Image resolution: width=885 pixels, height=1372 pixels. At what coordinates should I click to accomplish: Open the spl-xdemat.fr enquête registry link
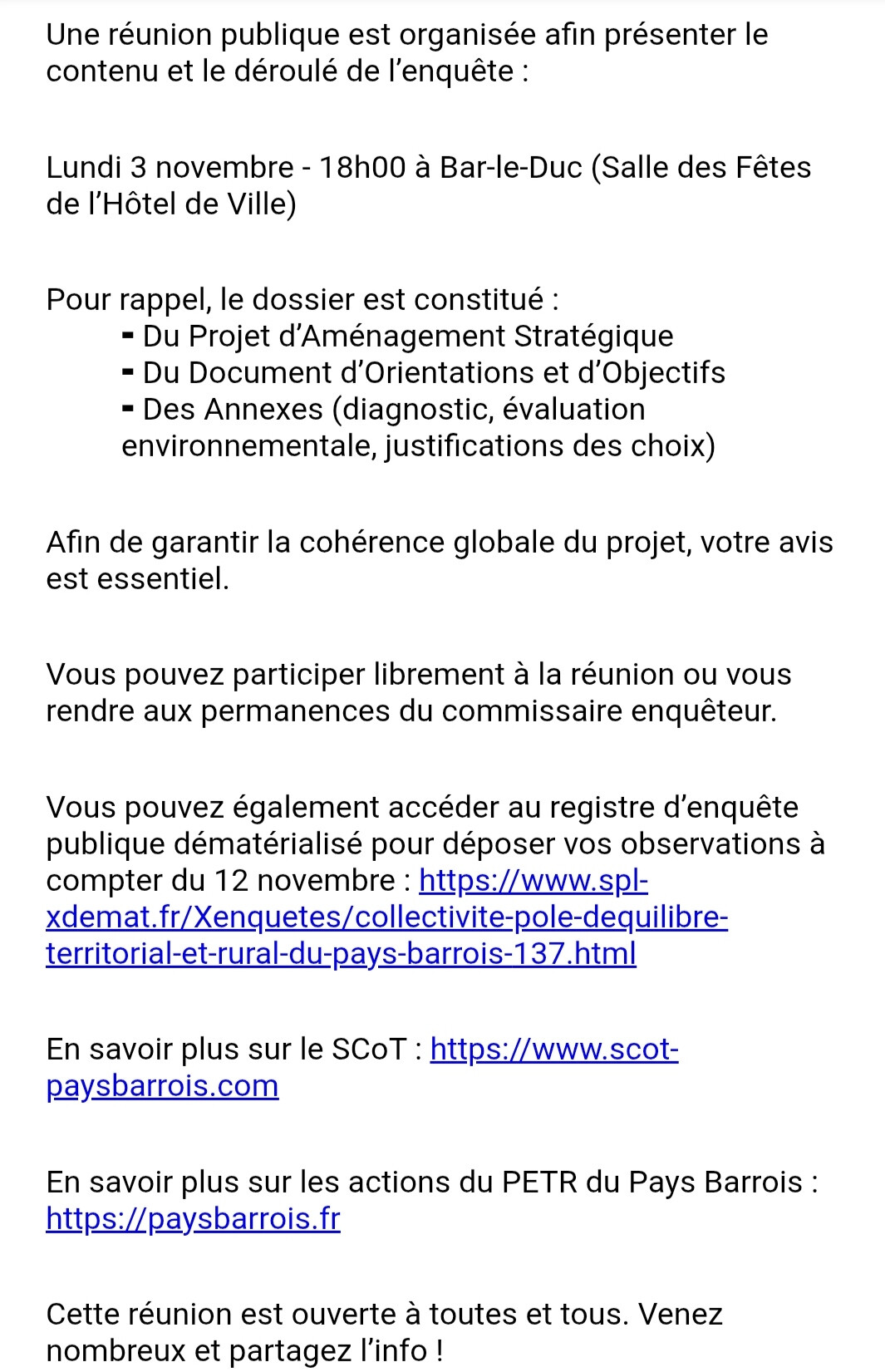386,917
